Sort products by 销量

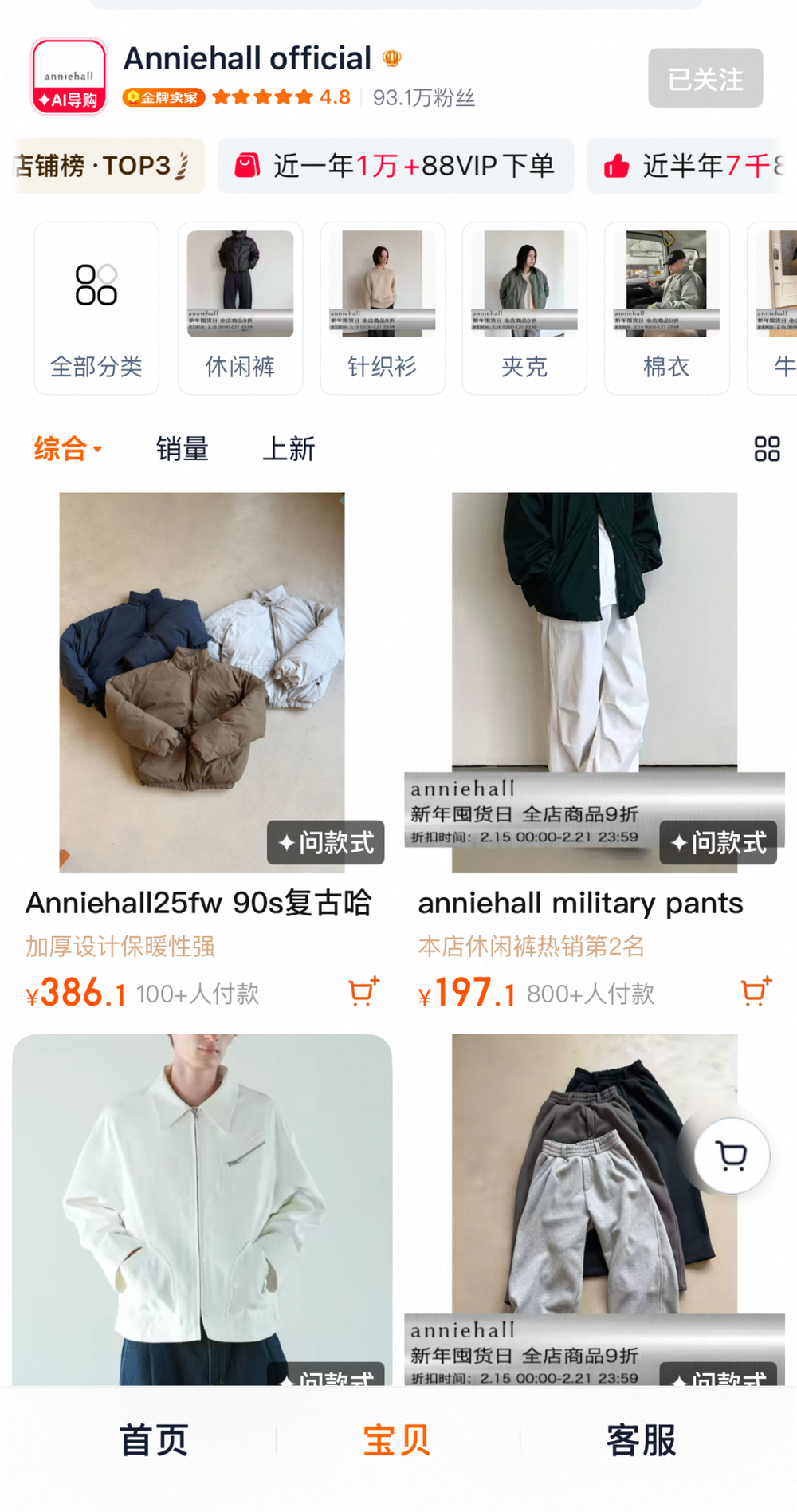[x=182, y=449]
